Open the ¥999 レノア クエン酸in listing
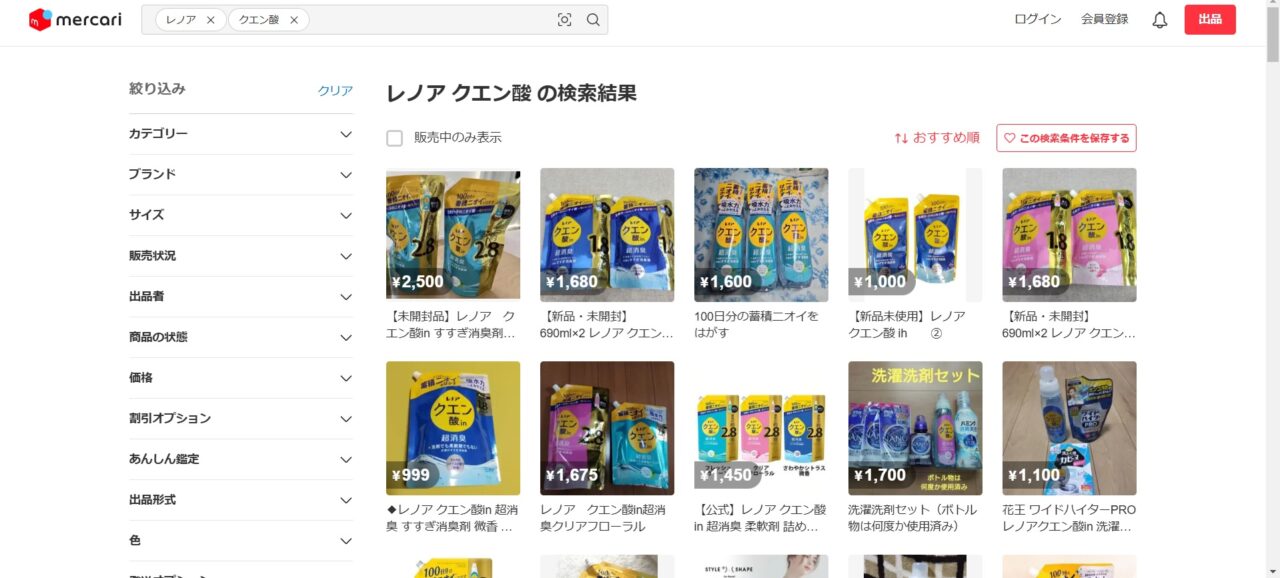This screenshot has height=578, width=1280. click(x=453, y=428)
